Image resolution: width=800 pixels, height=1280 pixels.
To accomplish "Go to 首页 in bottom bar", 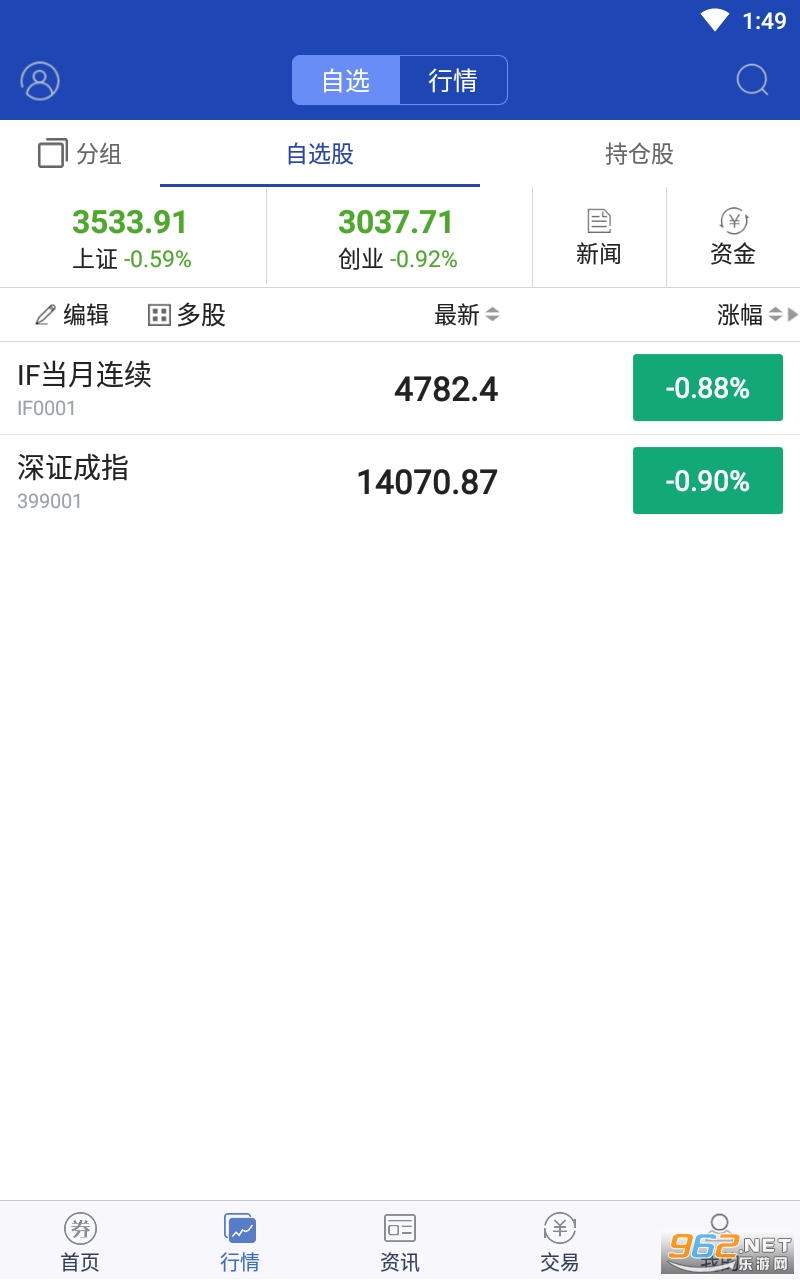I will [x=80, y=1241].
